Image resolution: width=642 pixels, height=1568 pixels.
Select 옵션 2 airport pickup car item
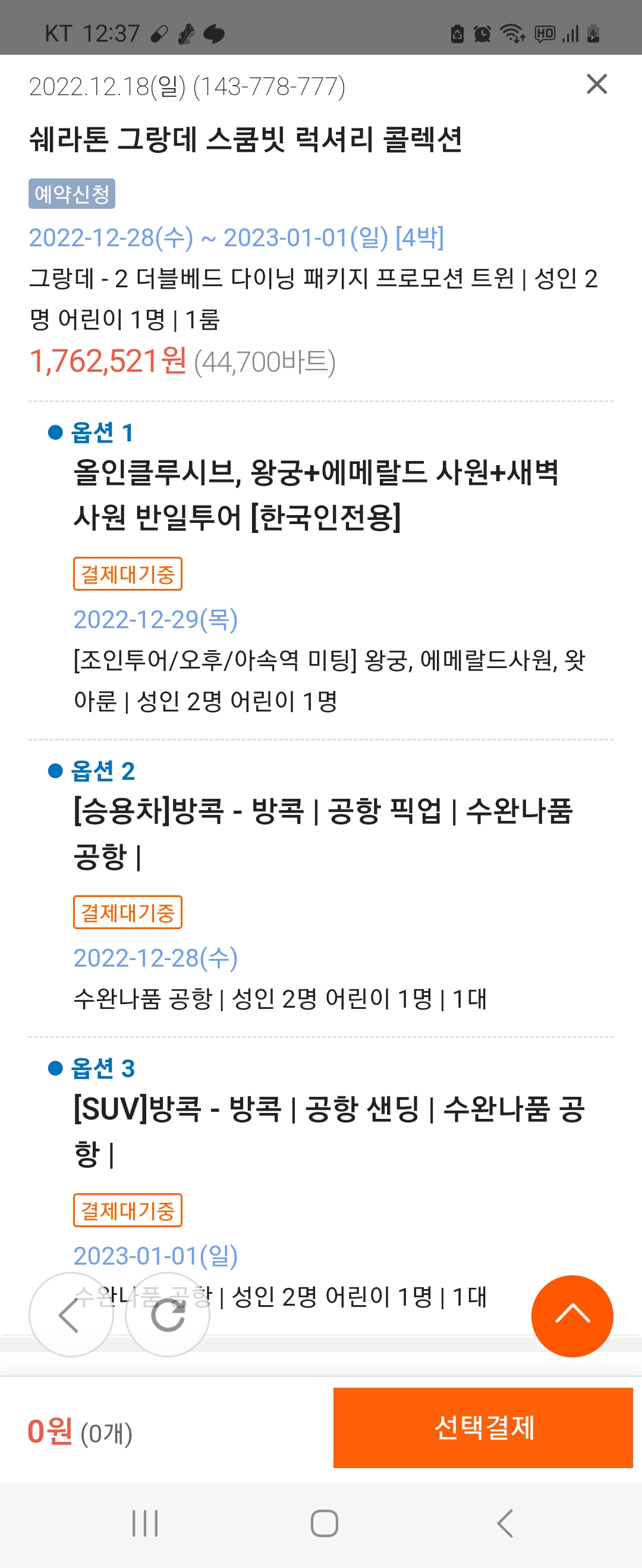click(323, 832)
